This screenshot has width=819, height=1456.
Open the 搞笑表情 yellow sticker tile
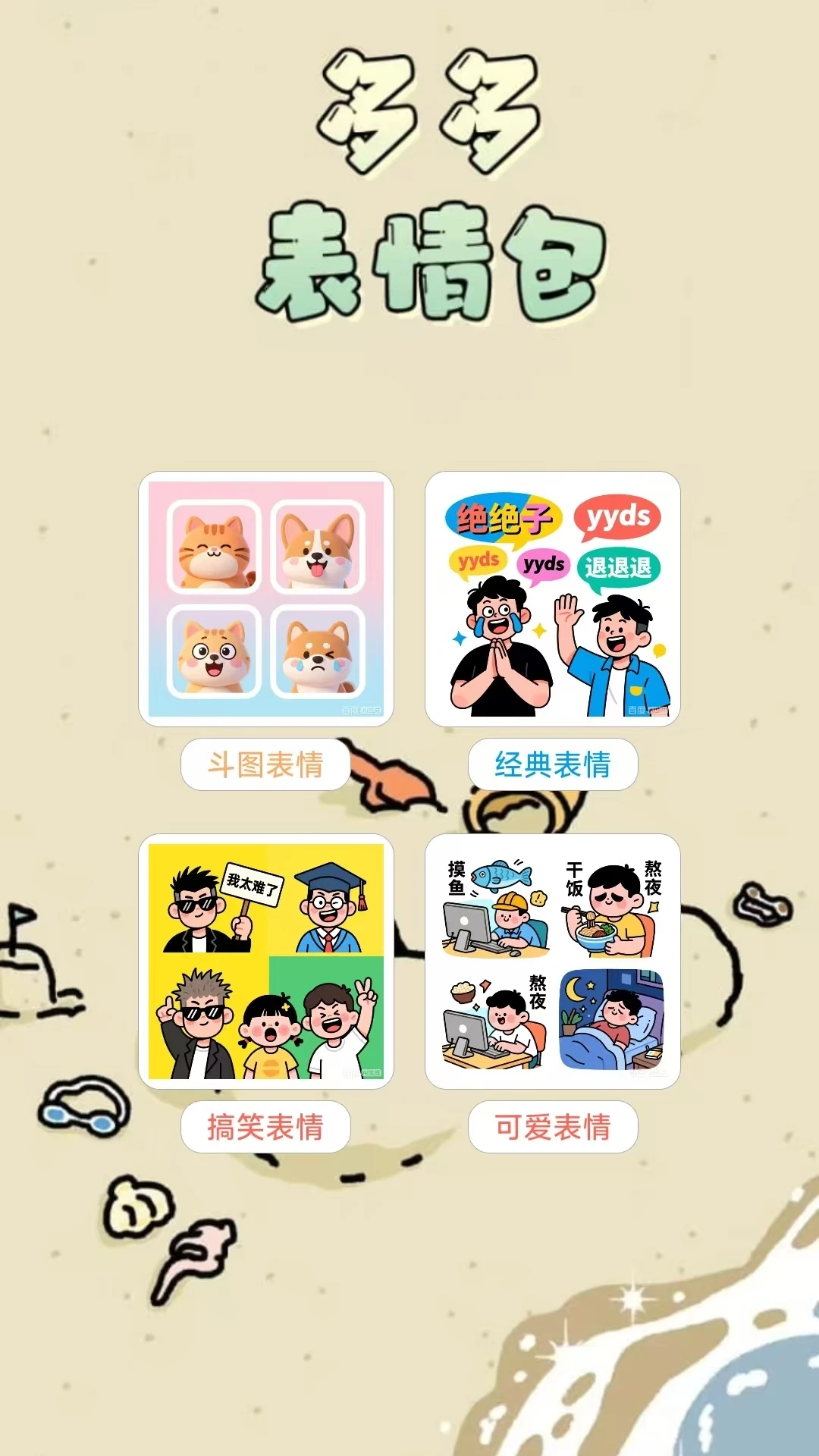265,962
